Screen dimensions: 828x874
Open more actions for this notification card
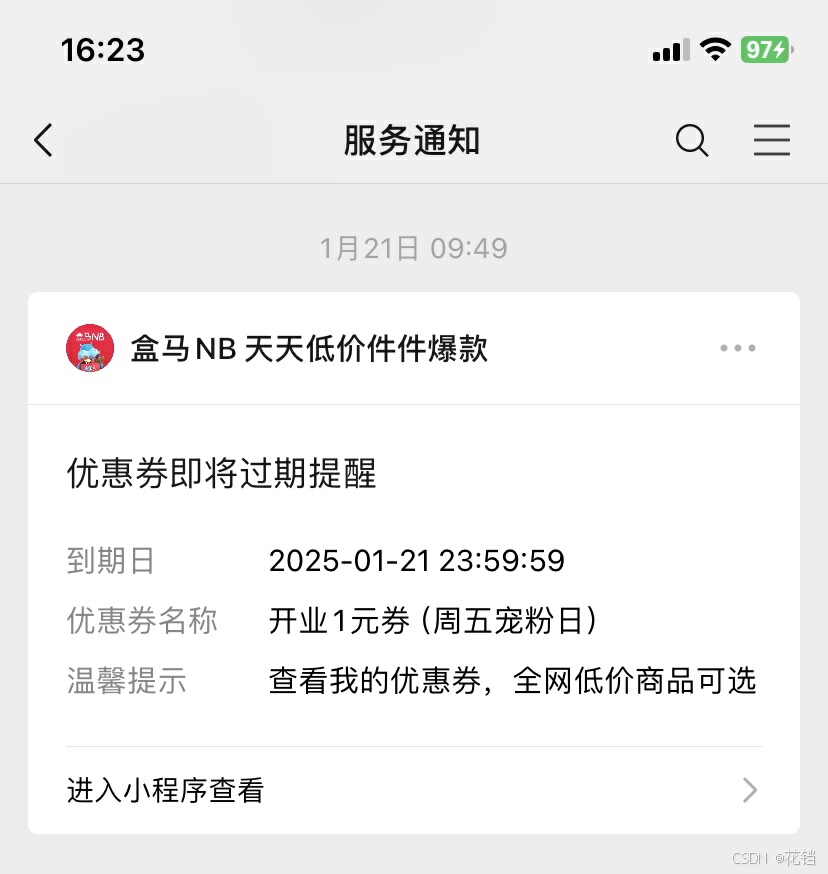pos(737,348)
